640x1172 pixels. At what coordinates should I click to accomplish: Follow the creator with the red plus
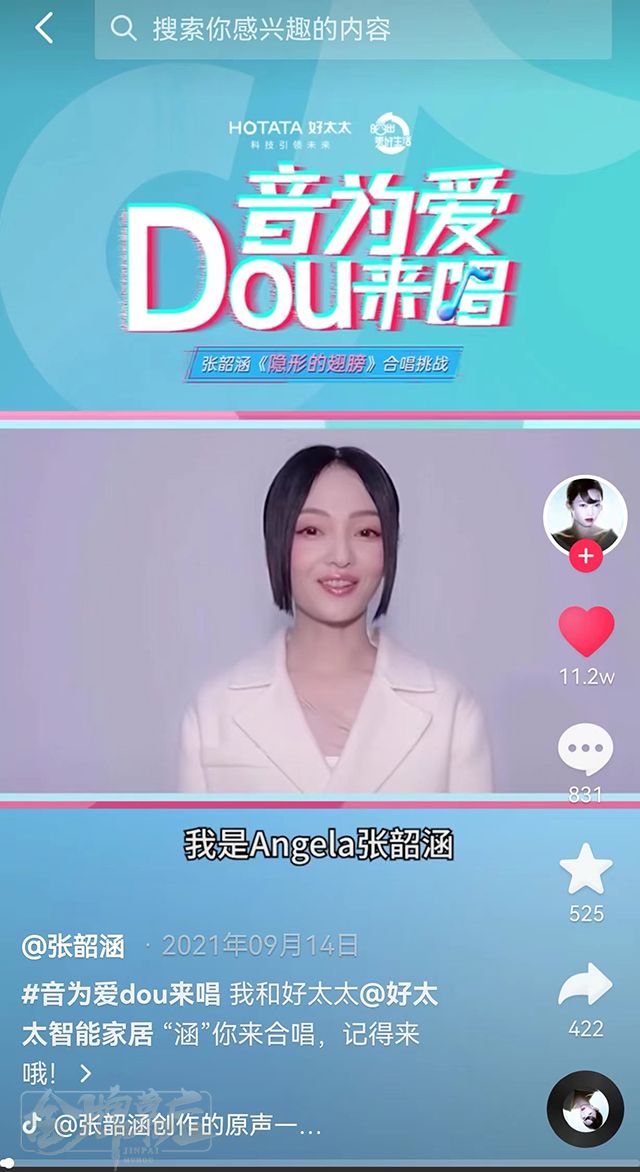pyautogui.click(x=585, y=557)
